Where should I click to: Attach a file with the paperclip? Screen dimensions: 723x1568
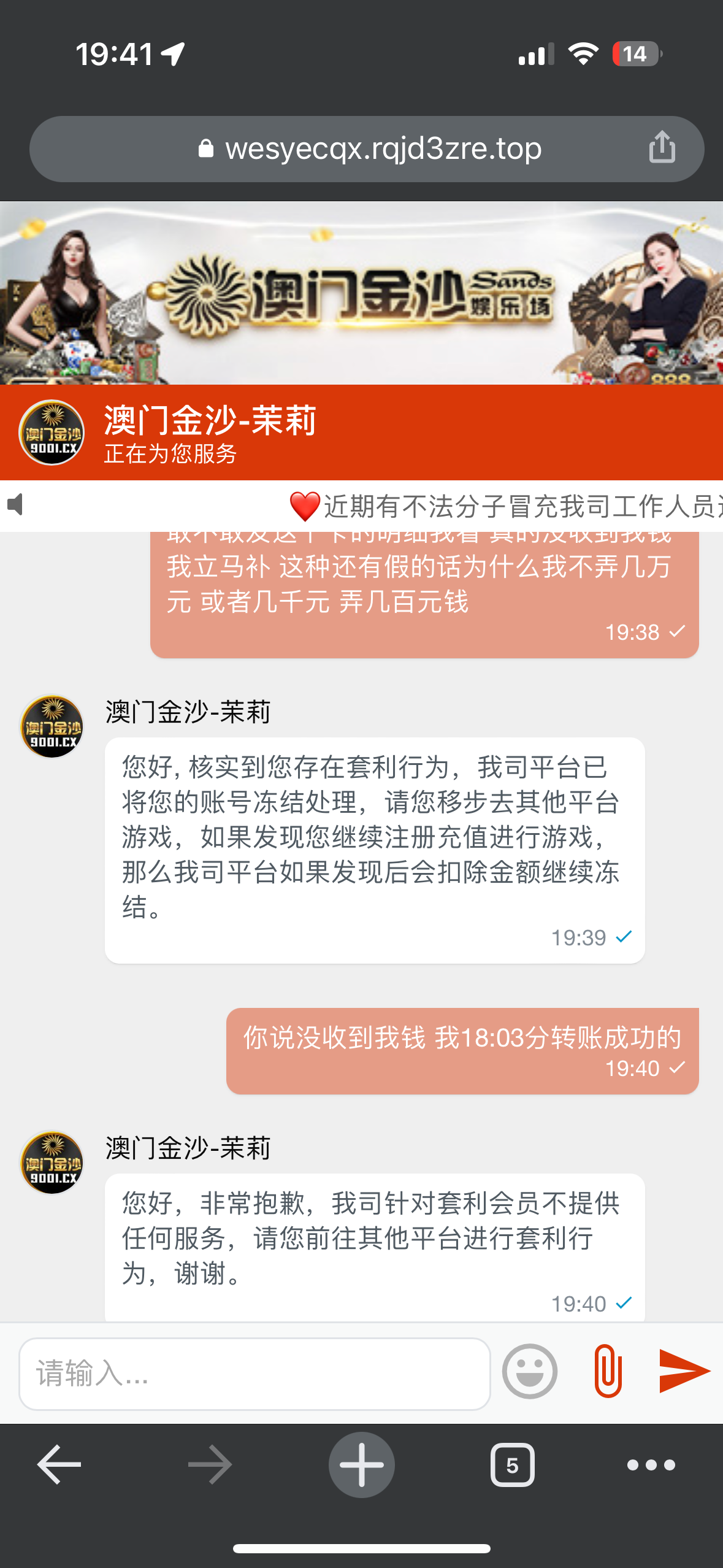608,1372
